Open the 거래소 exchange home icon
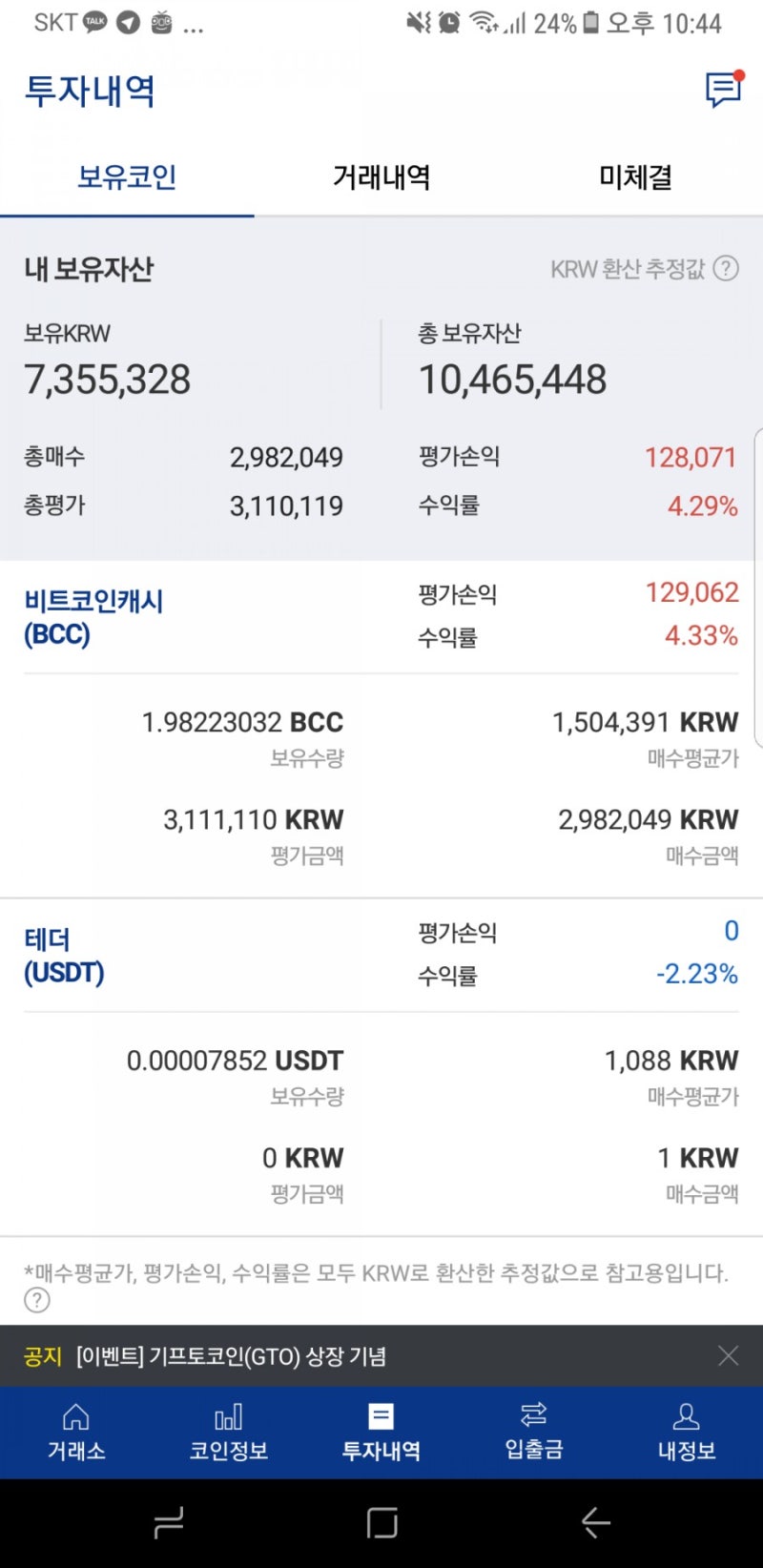 75,1433
